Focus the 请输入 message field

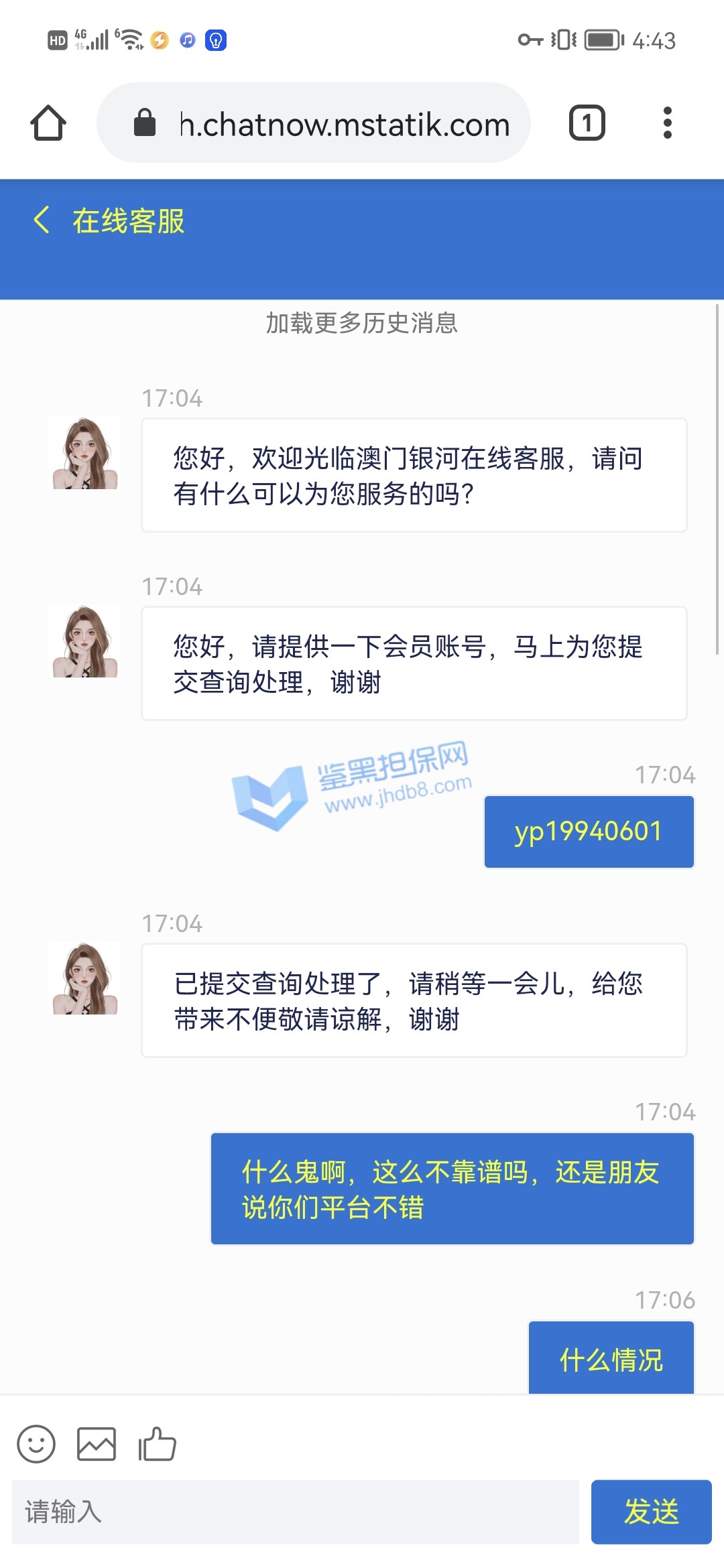pos(295,1512)
